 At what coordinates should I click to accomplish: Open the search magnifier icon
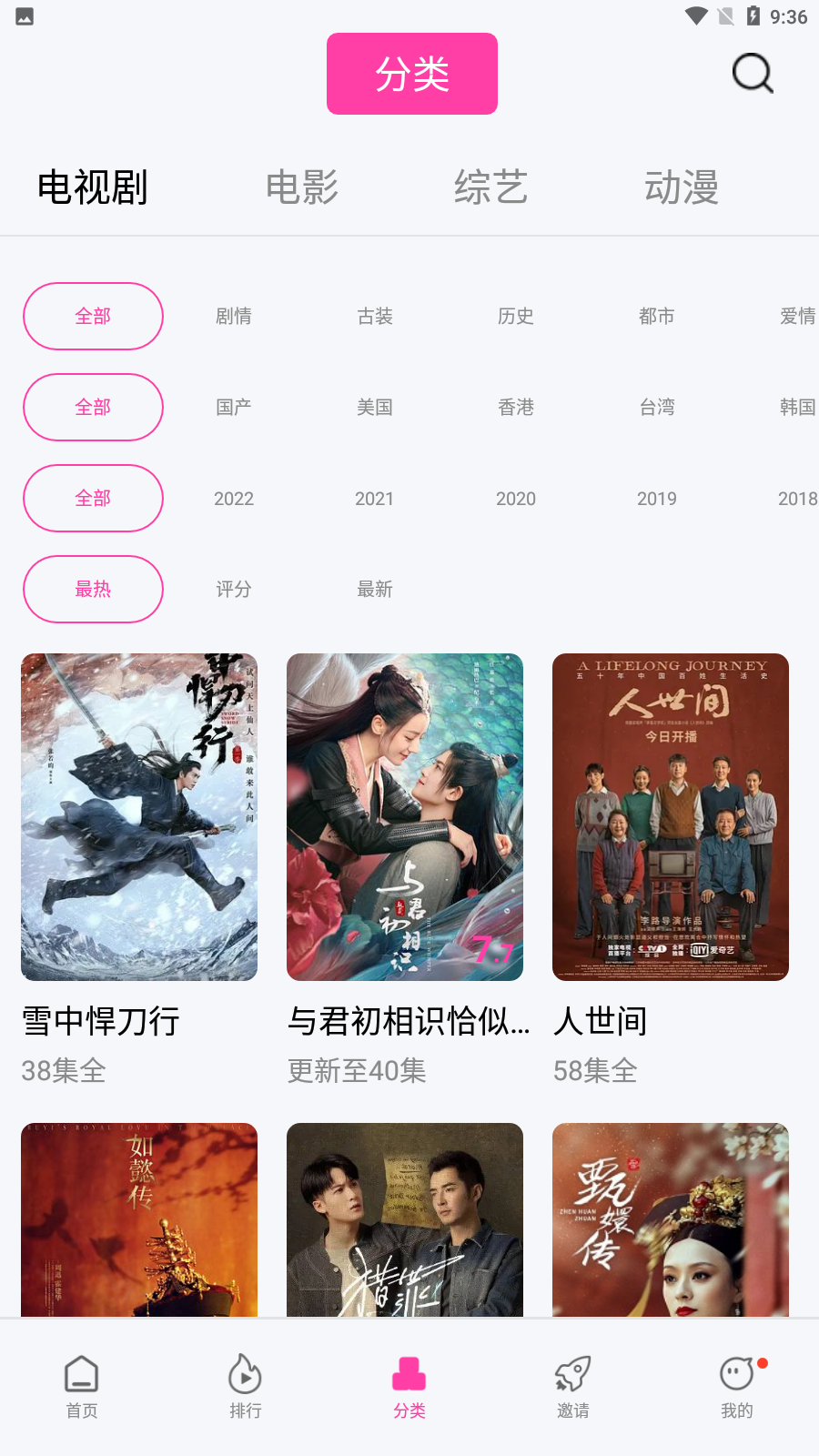click(751, 74)
